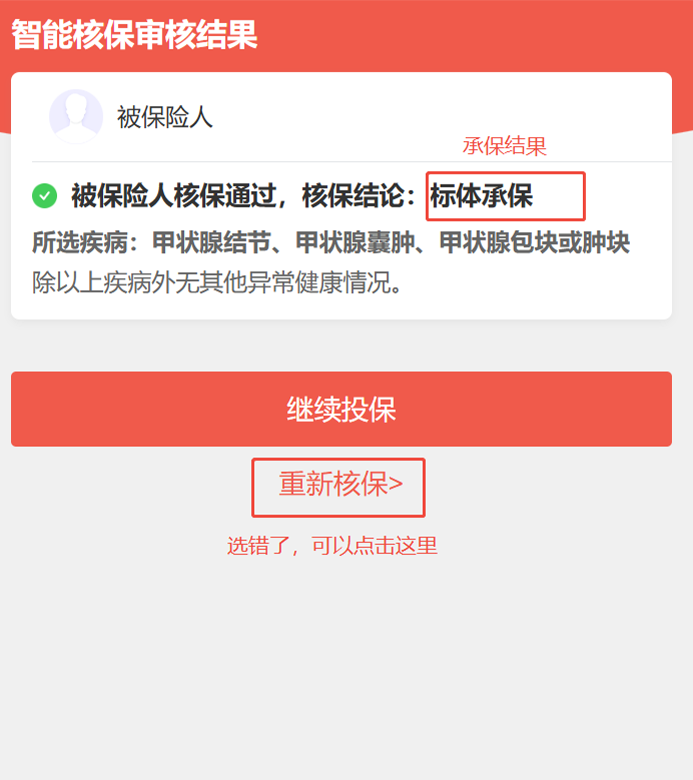Open the 重新核保 link
The height and width of the screenshot is (780, 693).
tap(340, 486)
